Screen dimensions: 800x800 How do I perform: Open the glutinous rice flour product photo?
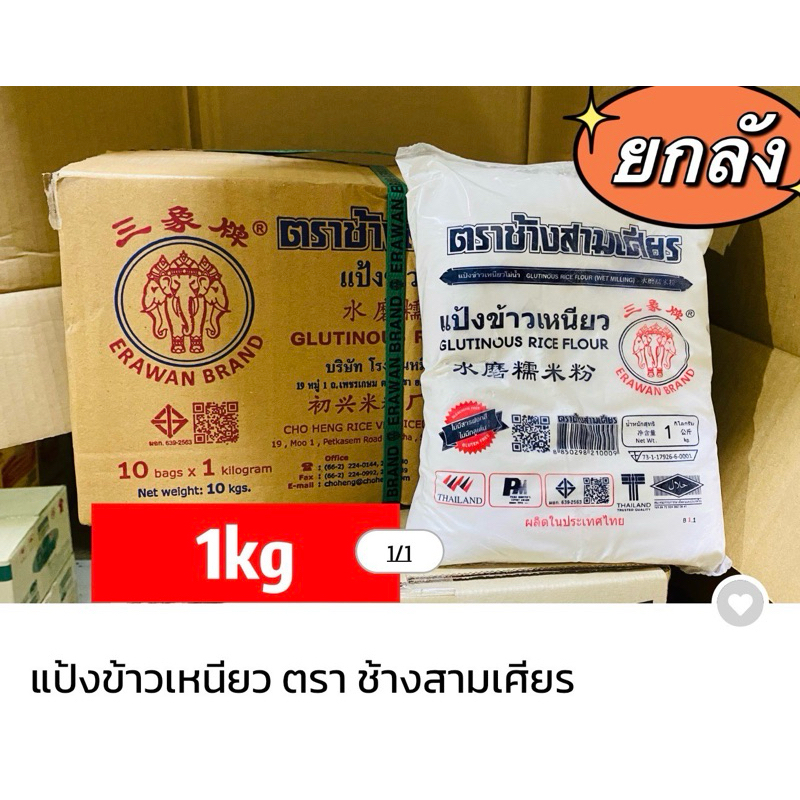click(400, 344)
